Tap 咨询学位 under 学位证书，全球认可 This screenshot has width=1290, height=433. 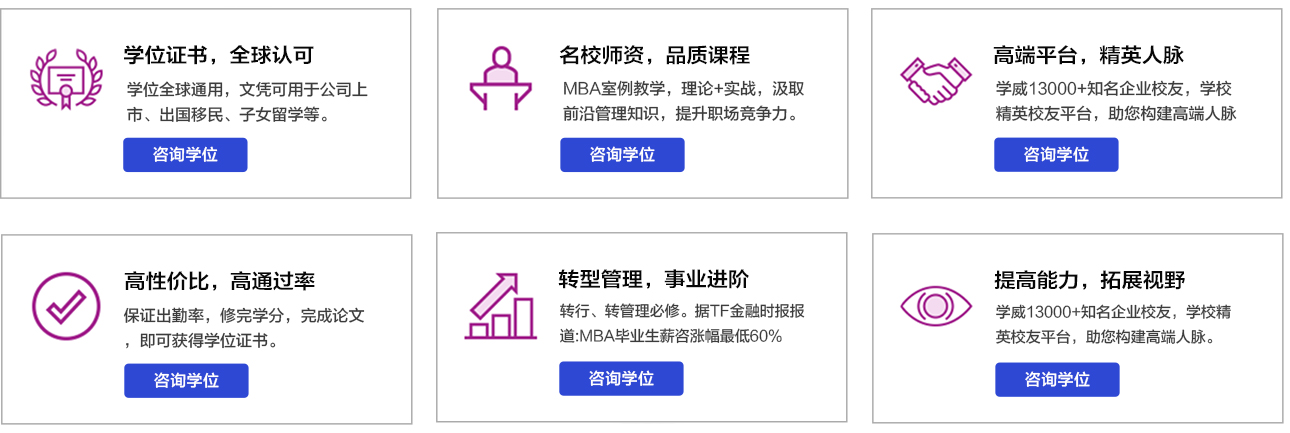tap(185, 155)
